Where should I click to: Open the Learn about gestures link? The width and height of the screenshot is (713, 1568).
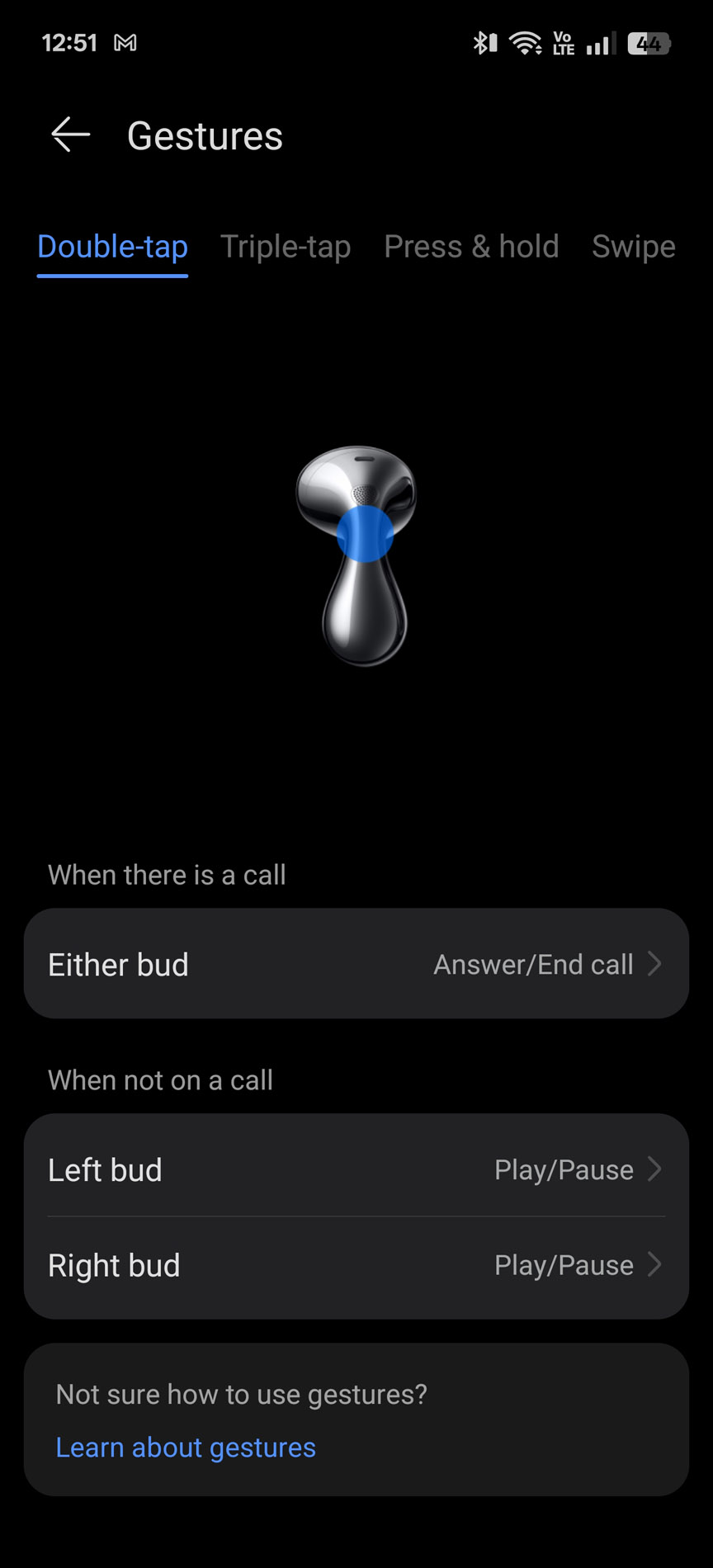coord(186,1448)
